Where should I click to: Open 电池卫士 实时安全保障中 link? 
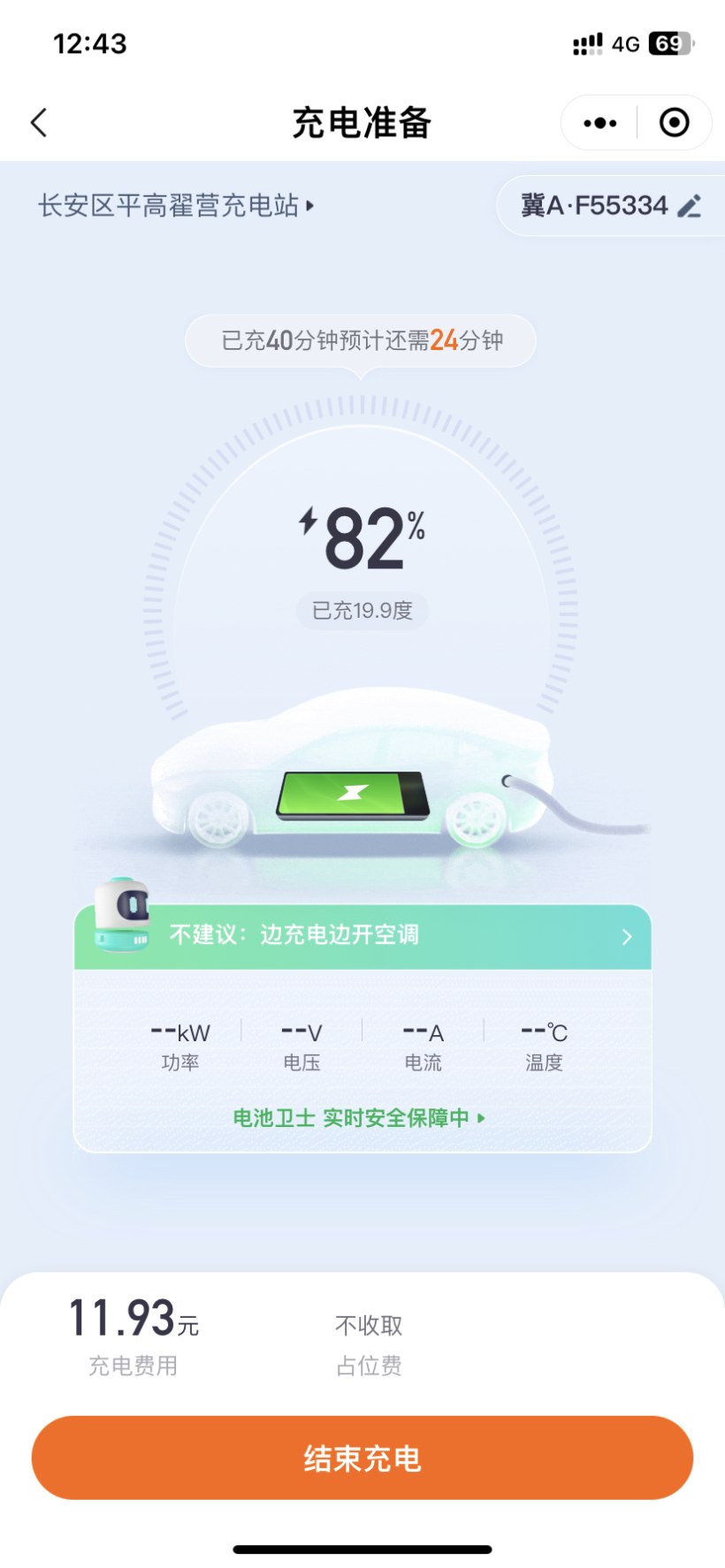(x=359, y=1118)
